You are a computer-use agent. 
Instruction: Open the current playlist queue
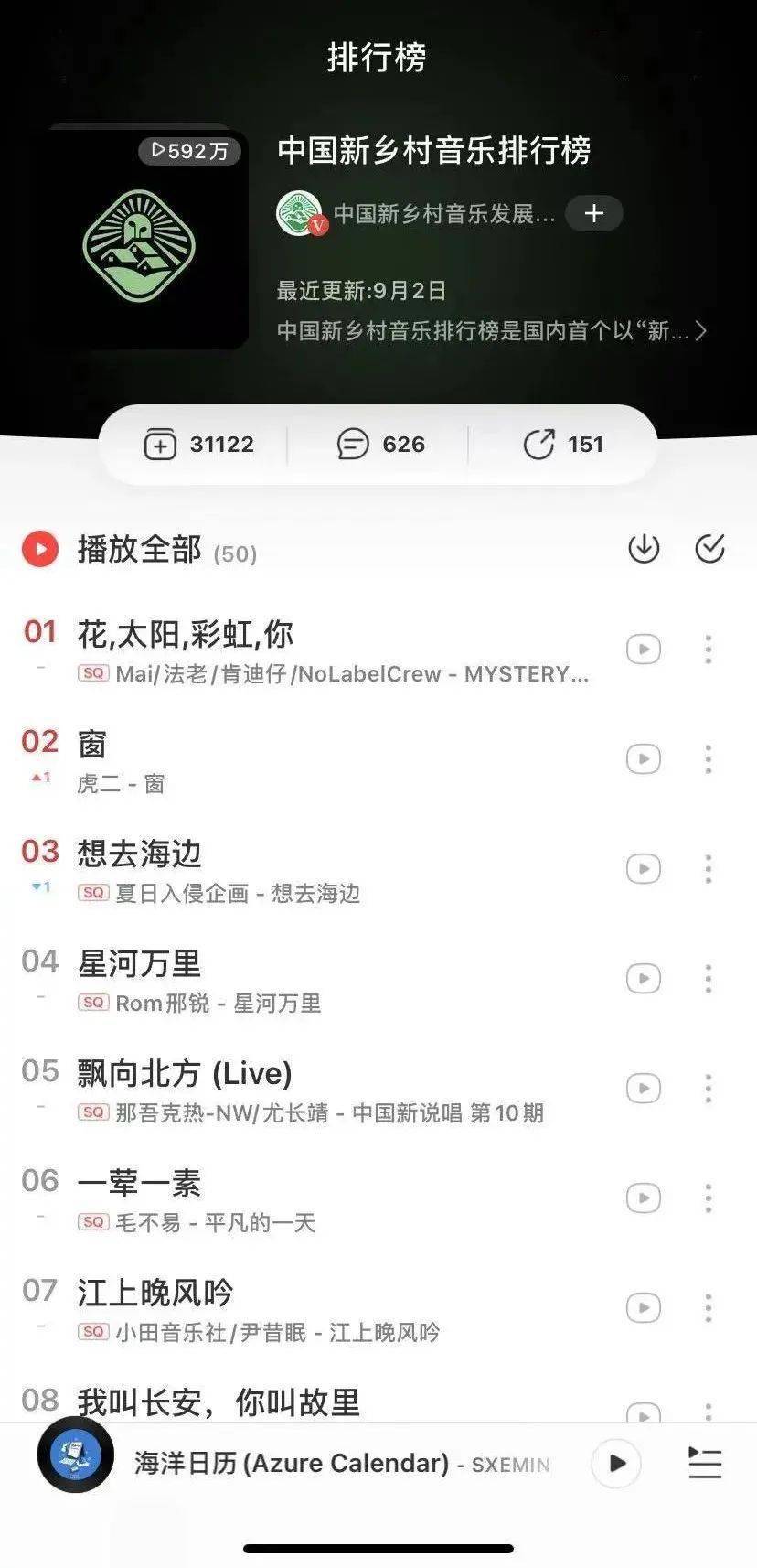(705, 1463)
